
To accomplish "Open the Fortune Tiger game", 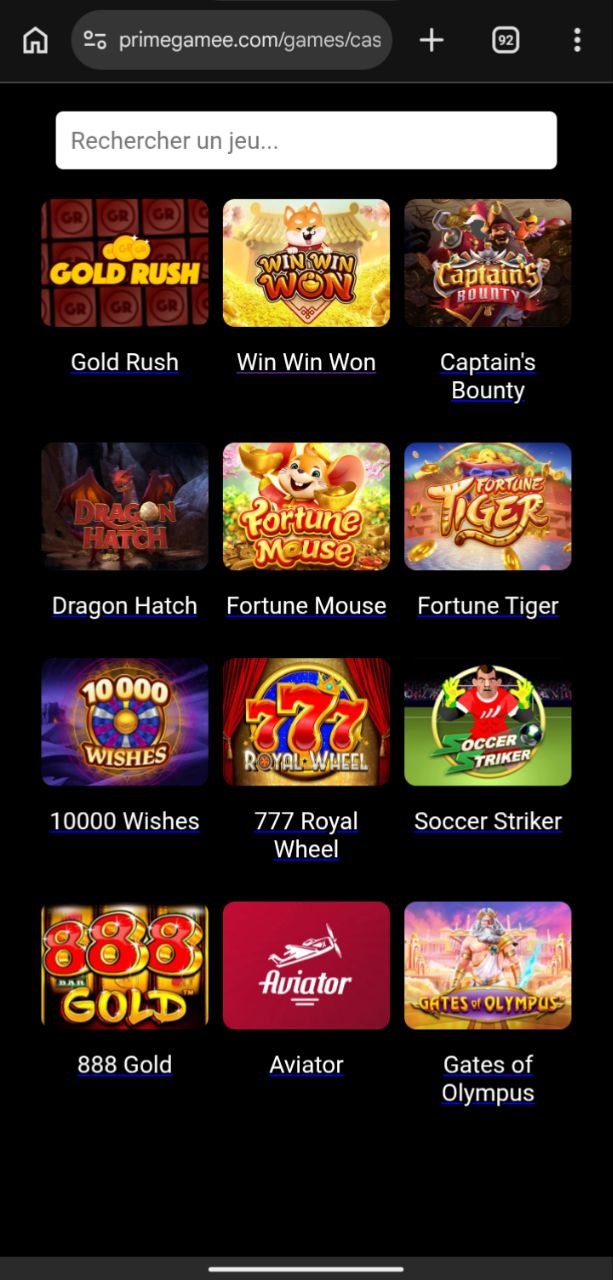I will tap(488, 507).
